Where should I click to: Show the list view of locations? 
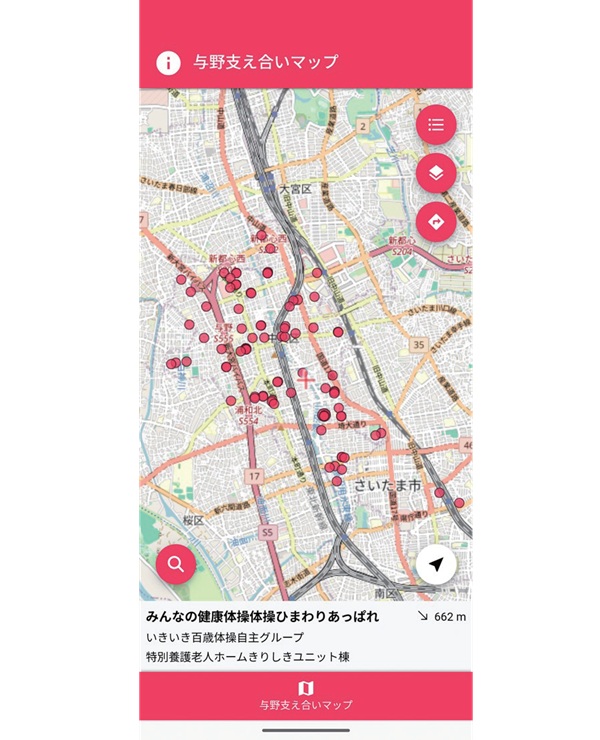tap(436, 125)
